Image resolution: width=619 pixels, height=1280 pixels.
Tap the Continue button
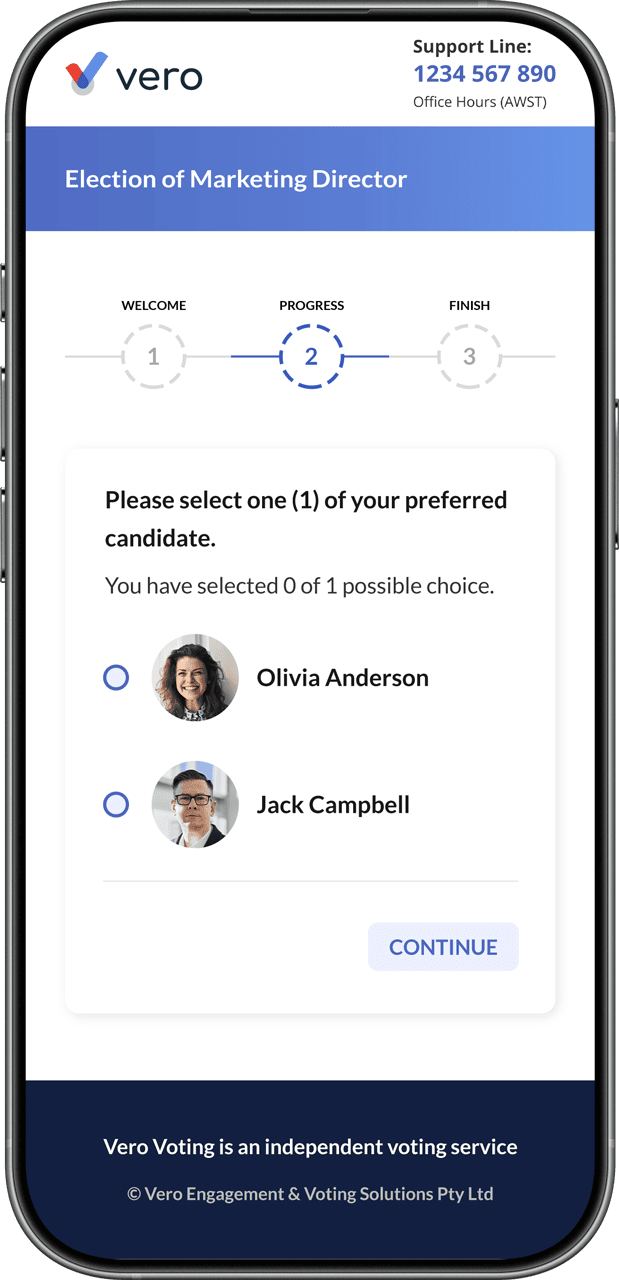(x=443, y=947)
